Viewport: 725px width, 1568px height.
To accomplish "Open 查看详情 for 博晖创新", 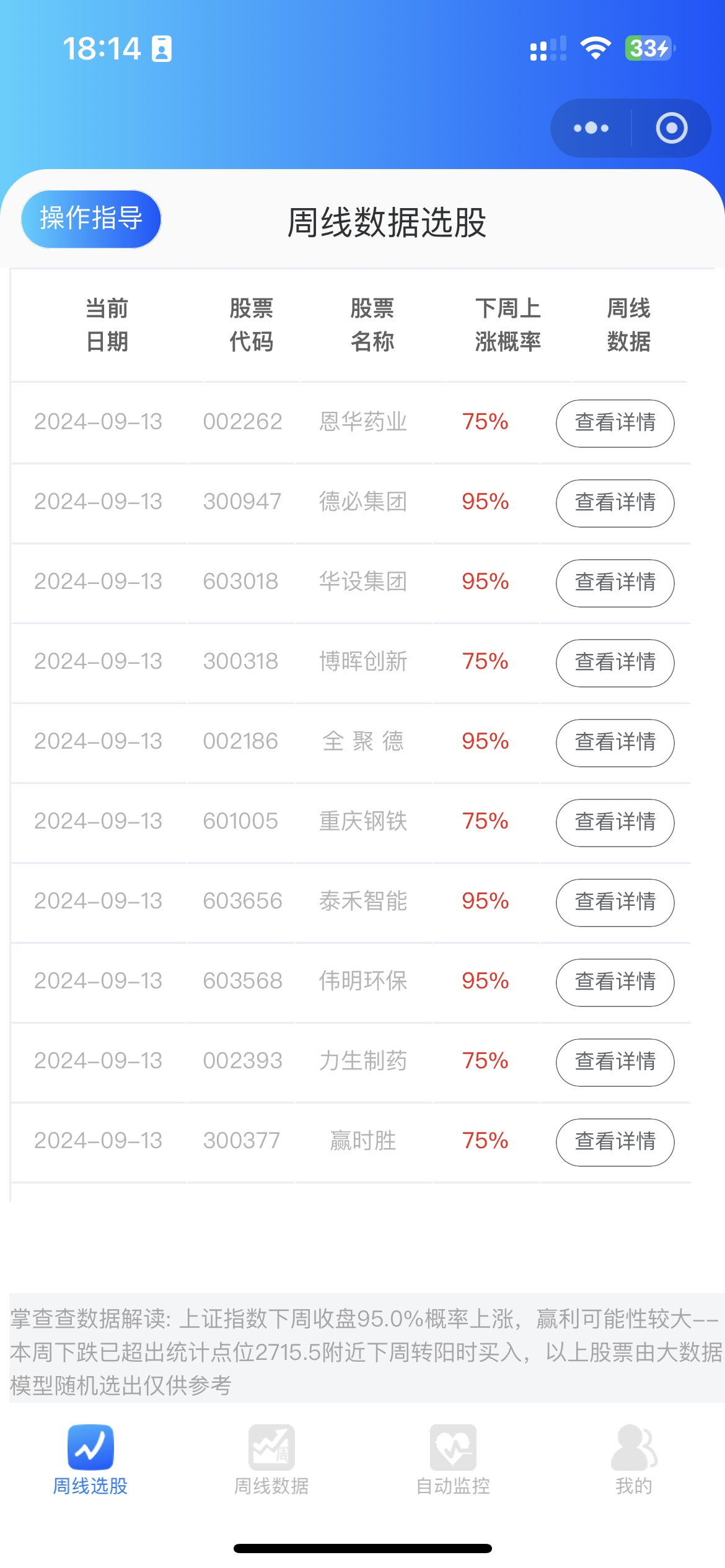I will pos(615,663).
